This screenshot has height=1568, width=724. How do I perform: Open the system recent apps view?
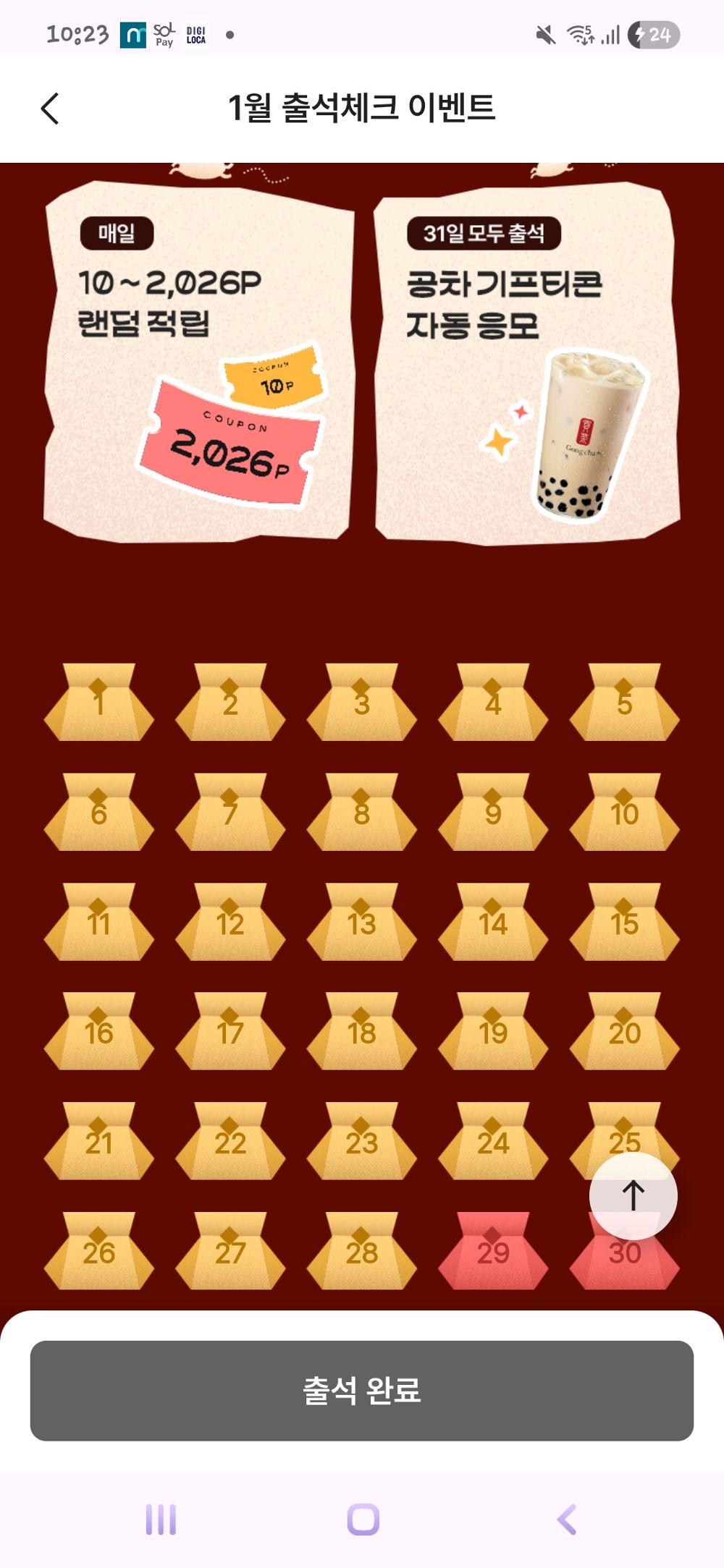coord(161,1519)
